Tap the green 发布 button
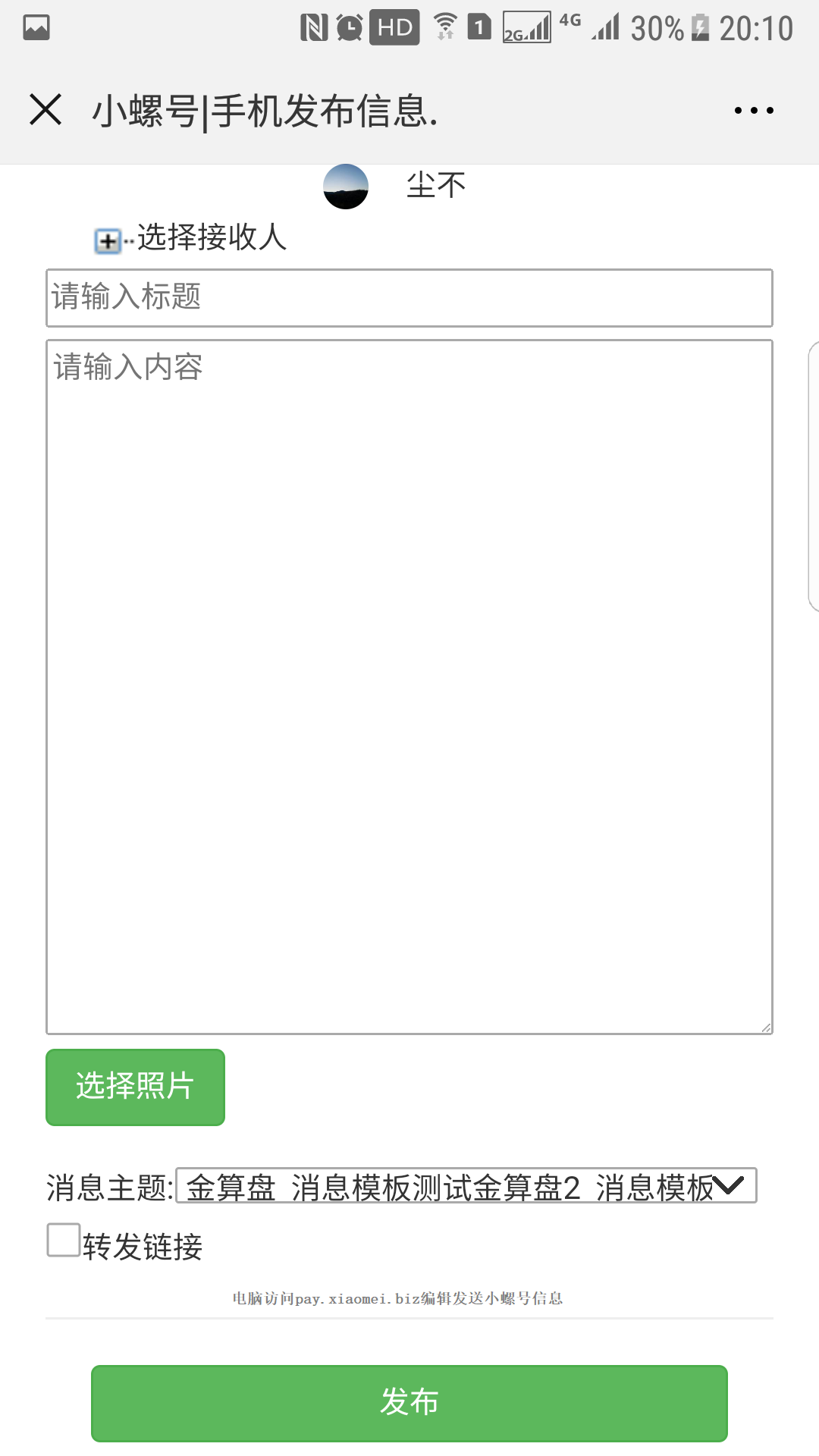 (409, 1403)
